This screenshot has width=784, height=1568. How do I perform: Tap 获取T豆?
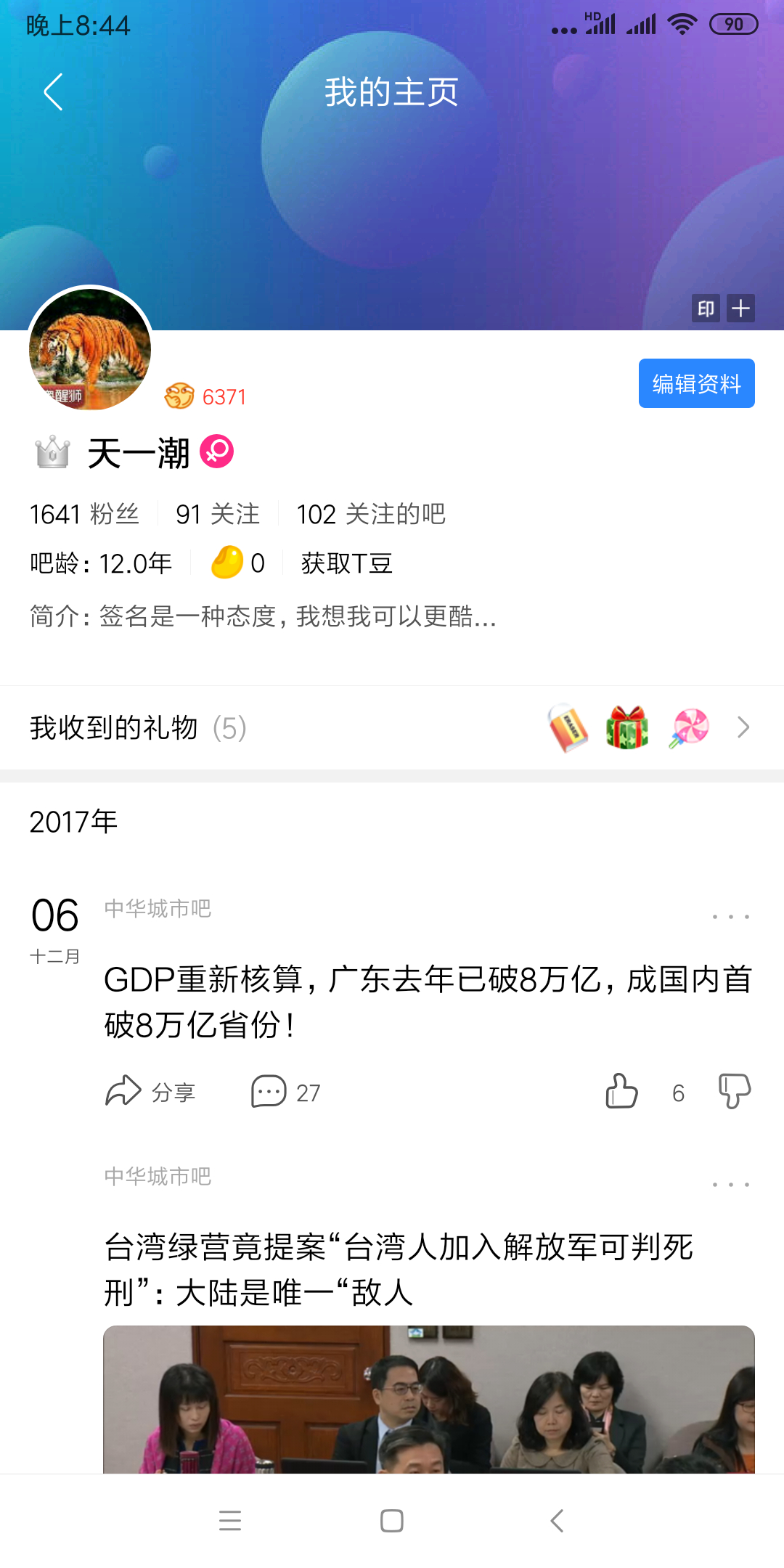[x=346, y=563]
